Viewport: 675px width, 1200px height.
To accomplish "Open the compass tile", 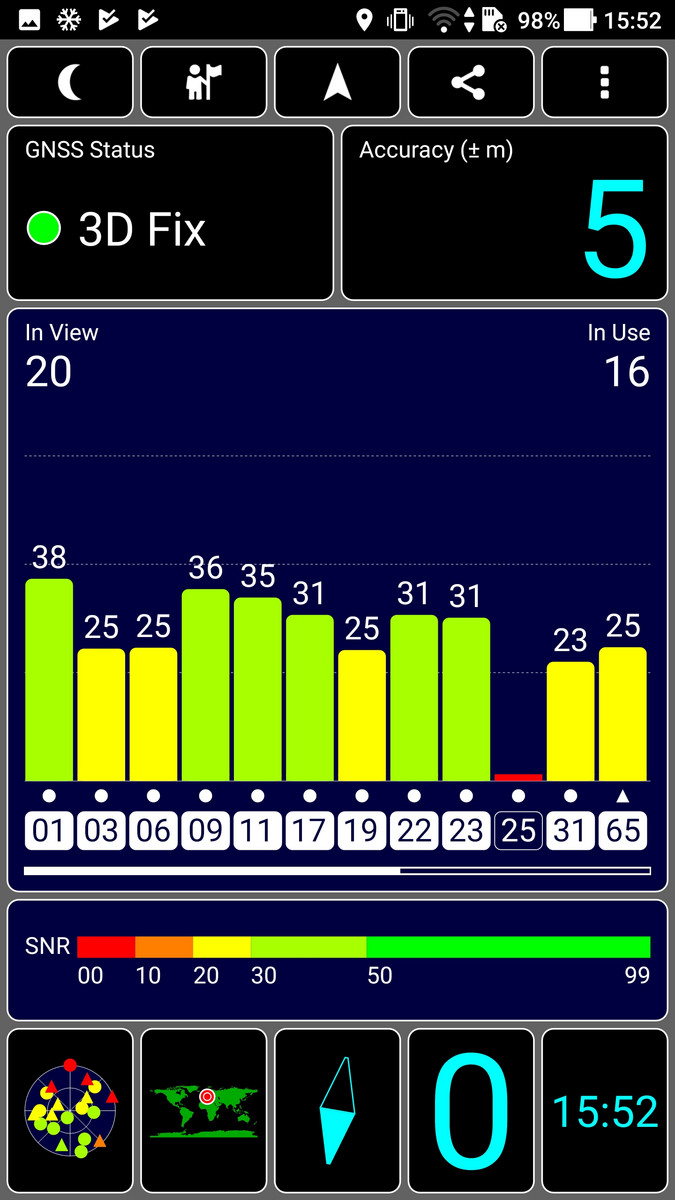I will (x=338, y=1111).
